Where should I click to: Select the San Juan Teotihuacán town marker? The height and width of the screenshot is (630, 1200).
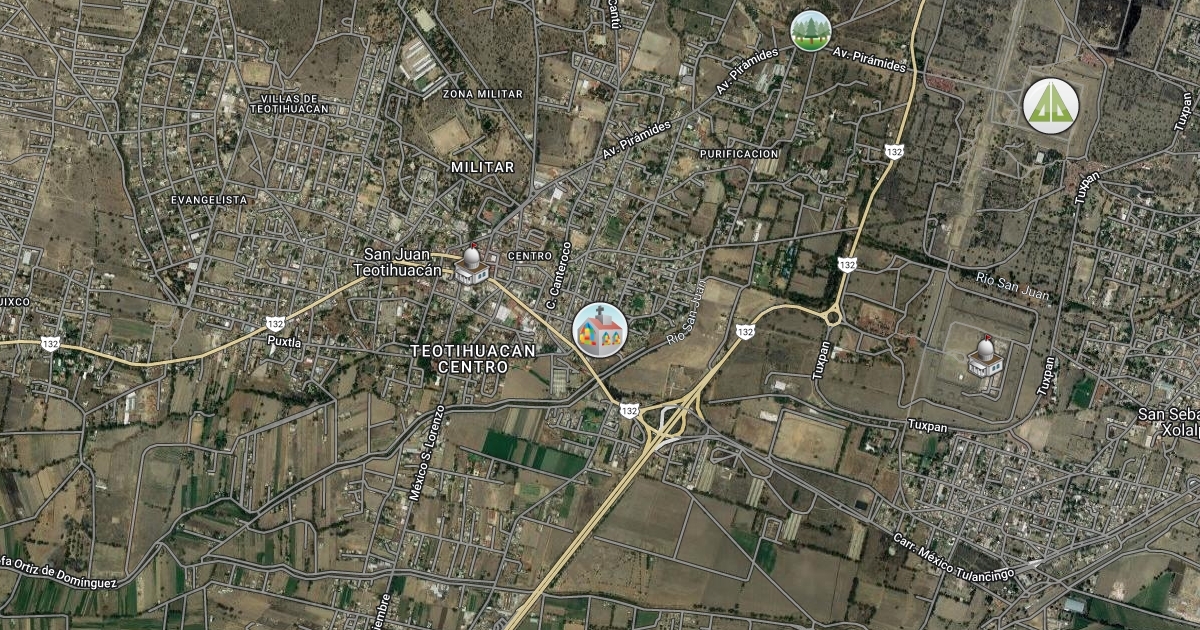[471, 265]
